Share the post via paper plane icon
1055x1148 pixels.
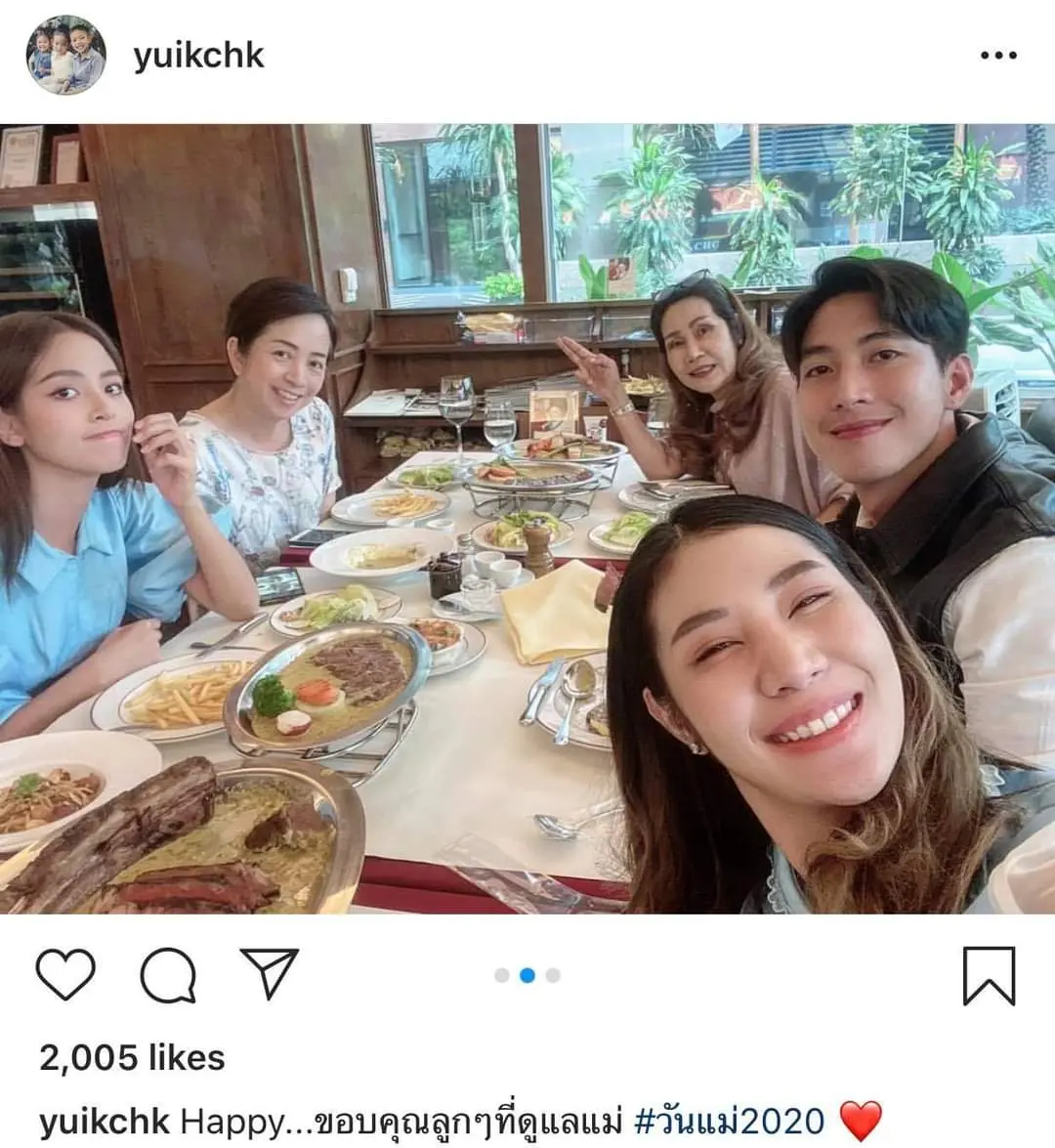(269, 973)
